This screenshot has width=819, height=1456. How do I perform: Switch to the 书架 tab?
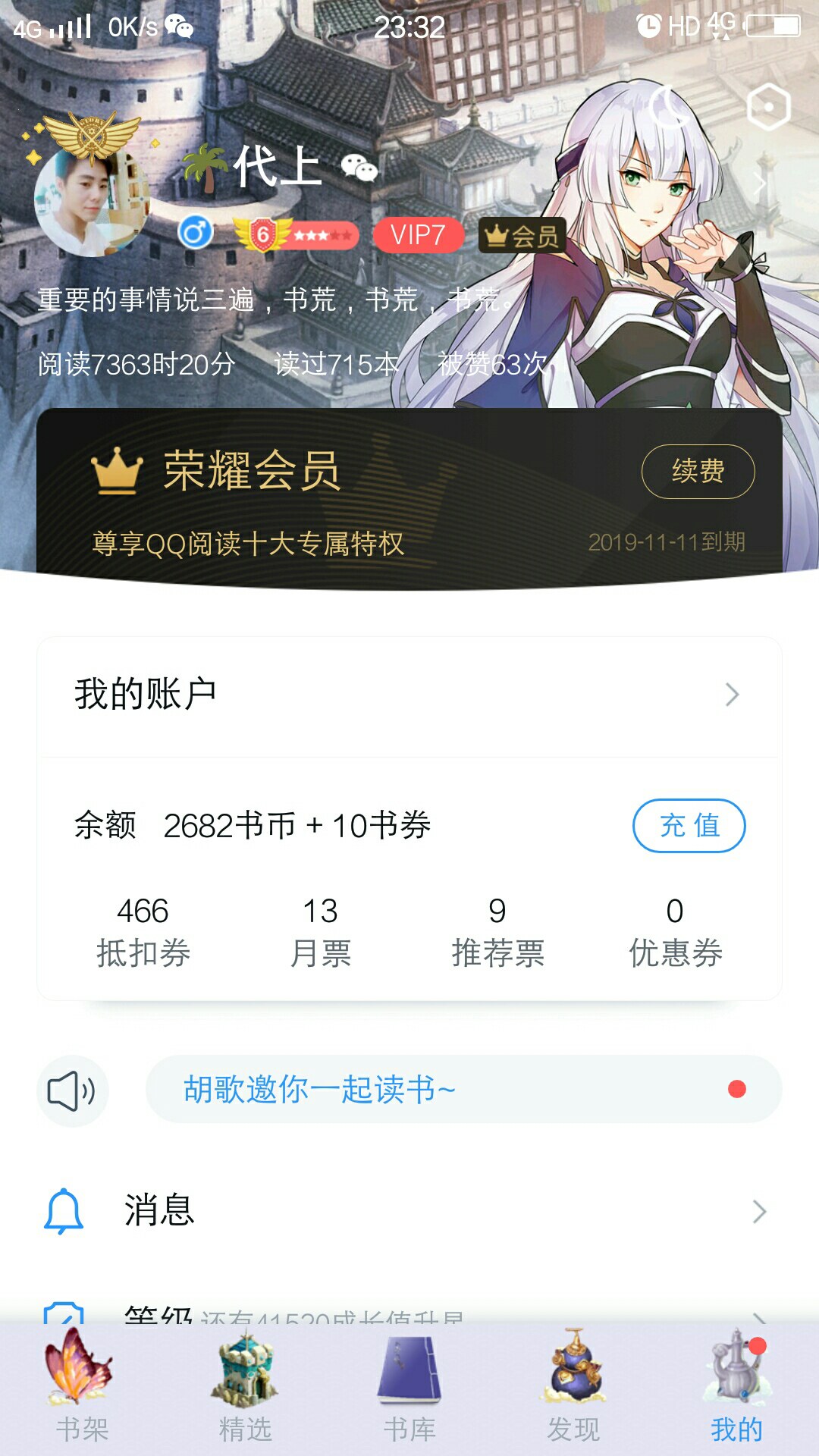[x=82, y=1388]
